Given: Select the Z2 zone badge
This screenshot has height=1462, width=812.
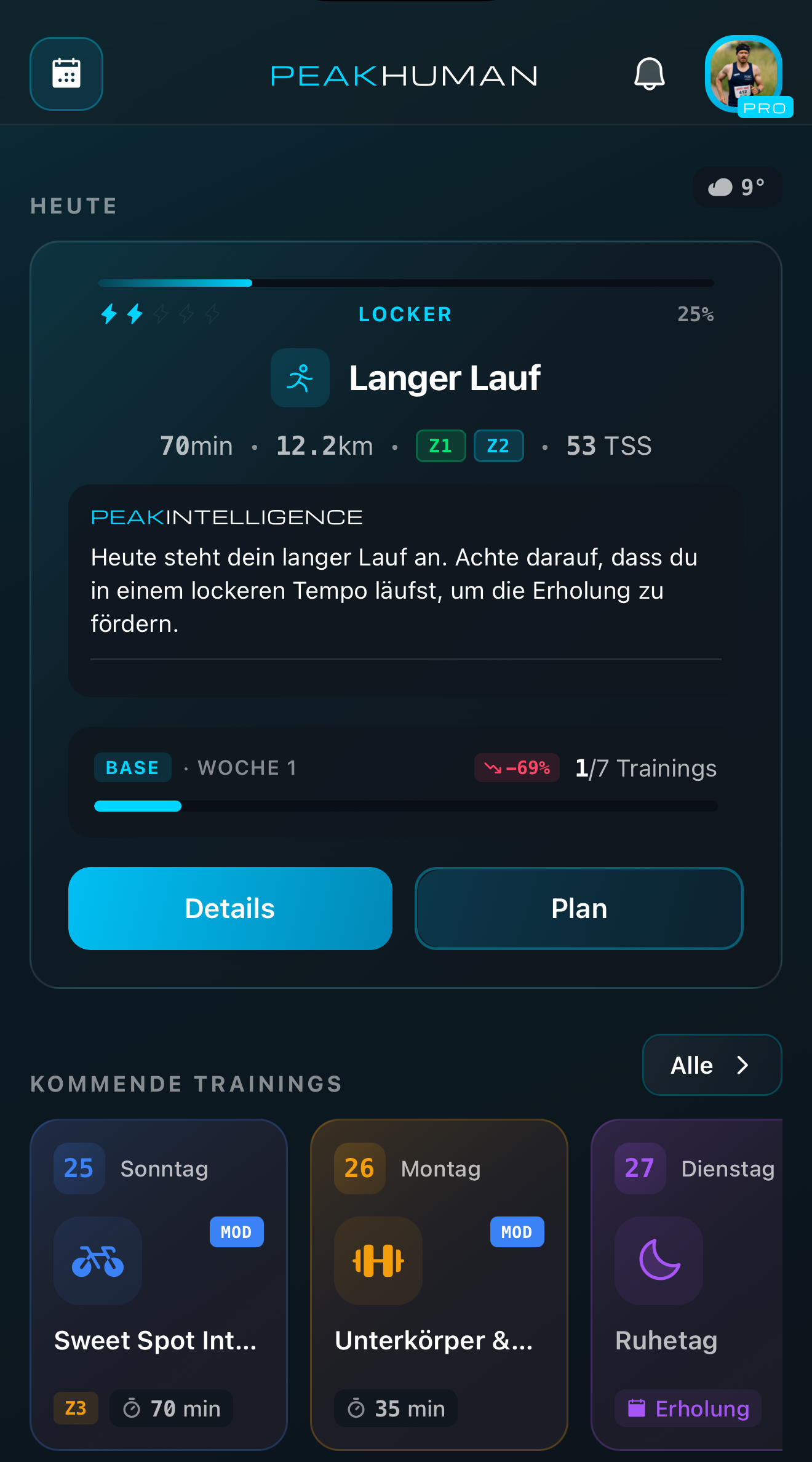Looking at the screenshot, I should pos(498,445).
